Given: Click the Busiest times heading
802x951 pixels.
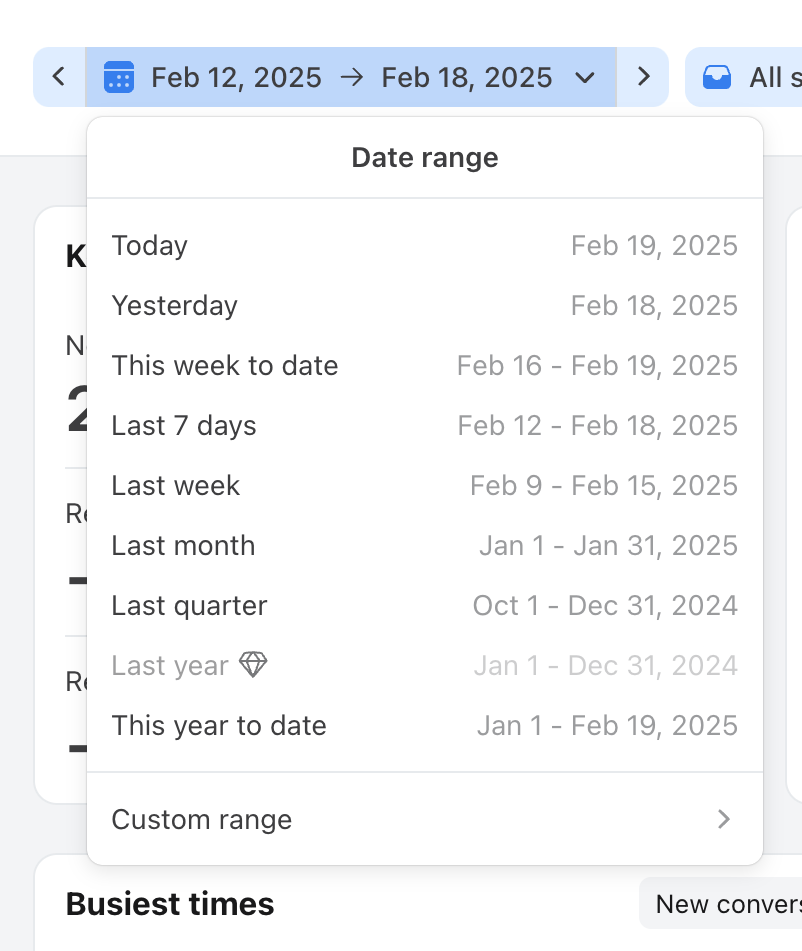Looking at the screenshot, I should 169,903.
